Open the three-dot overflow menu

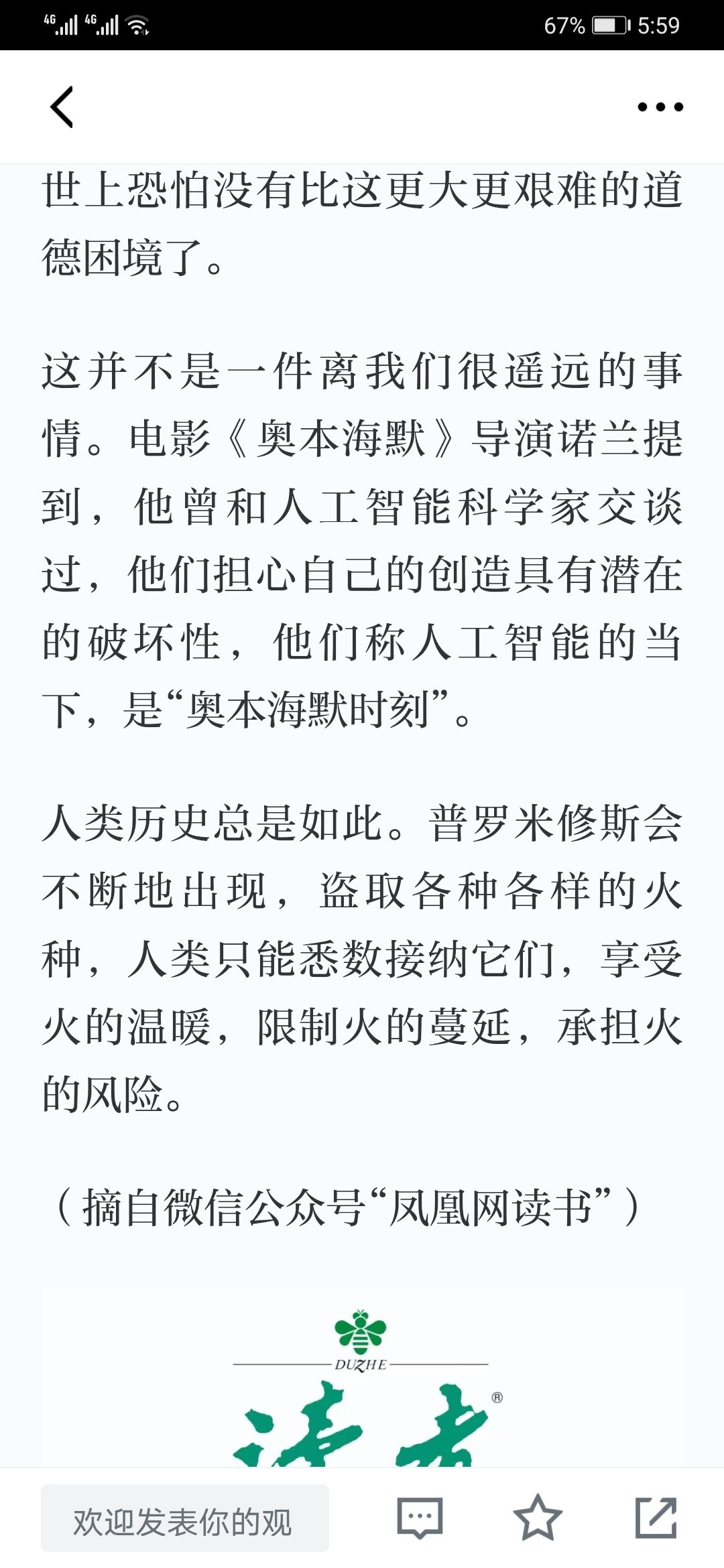(x=660, y=107)
